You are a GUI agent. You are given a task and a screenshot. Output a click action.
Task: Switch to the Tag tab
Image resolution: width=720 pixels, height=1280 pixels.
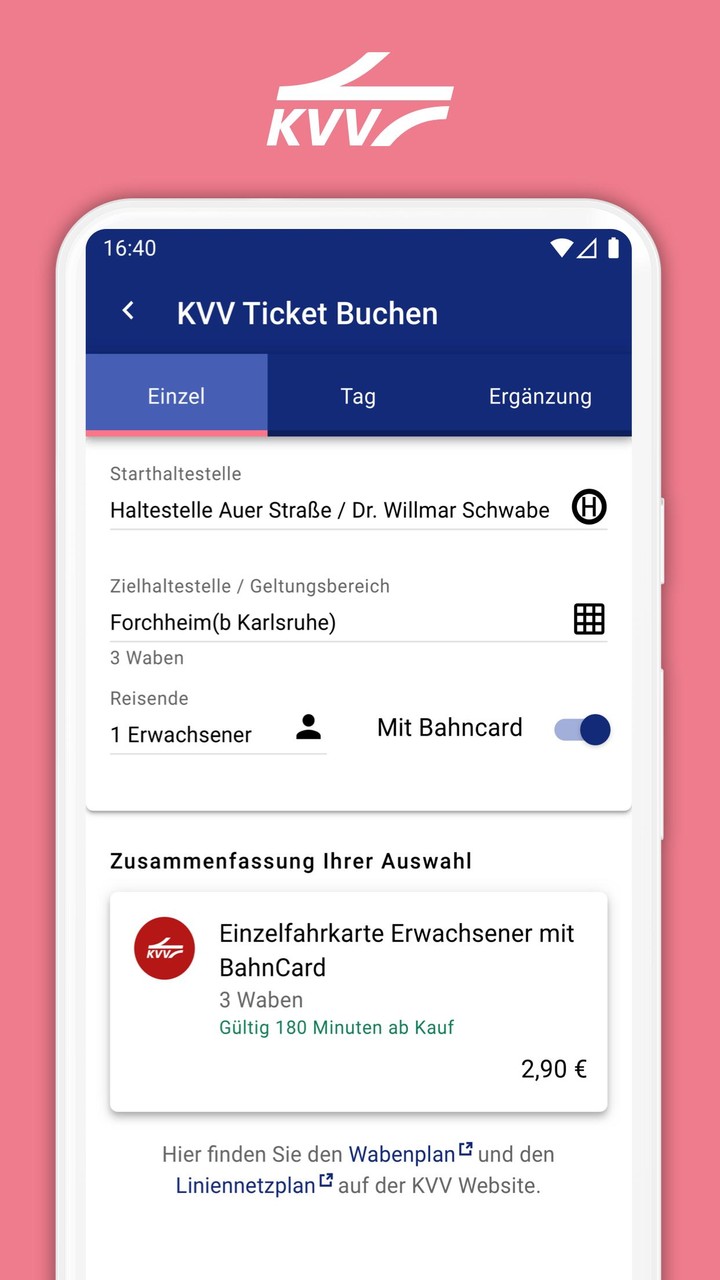(357, 396)
